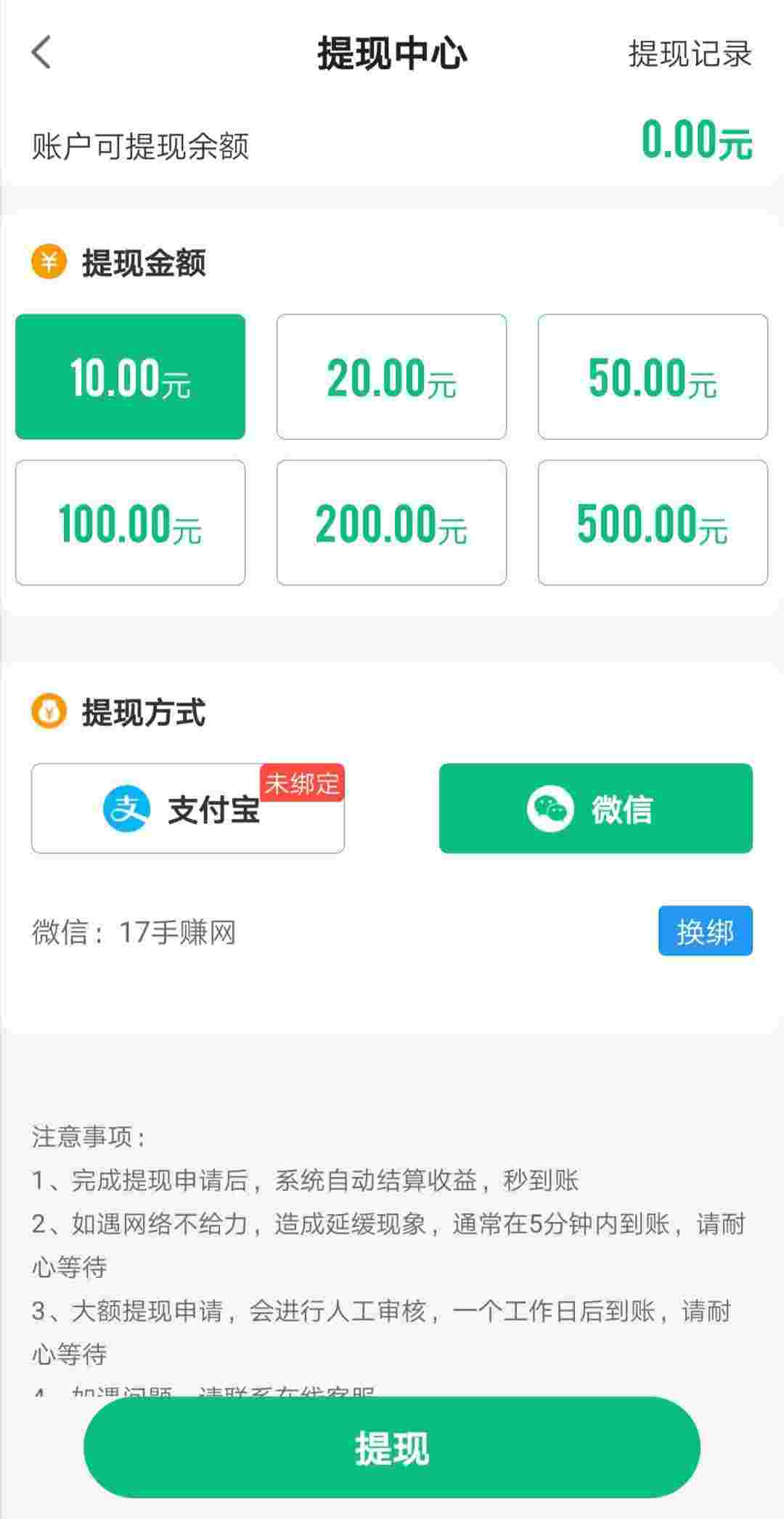Submit with the green 提现 button
The height and width of the screenshot is (1519, 784).
click(x=392, y=1448)
